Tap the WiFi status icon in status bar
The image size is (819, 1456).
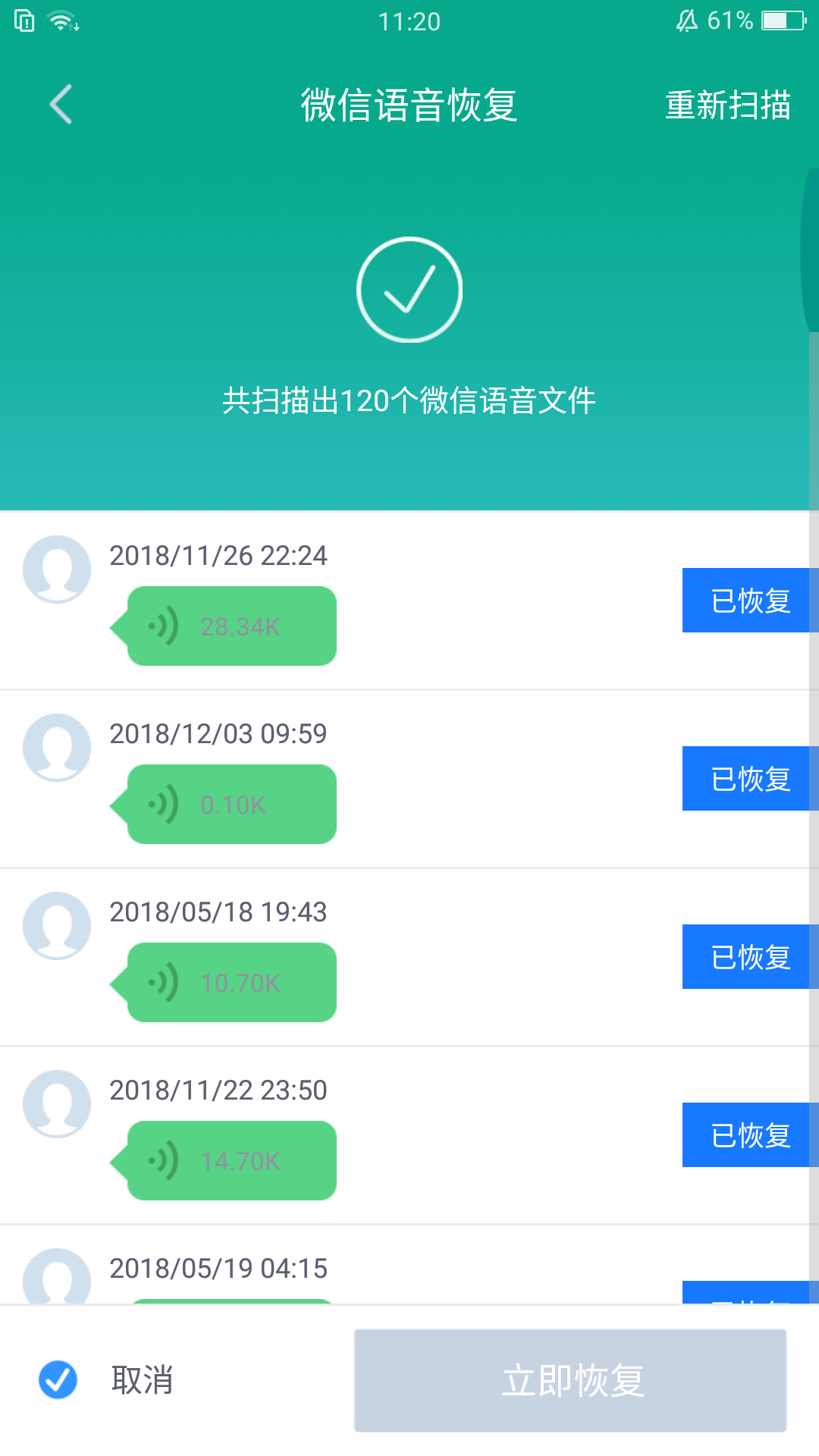point(62,20)
